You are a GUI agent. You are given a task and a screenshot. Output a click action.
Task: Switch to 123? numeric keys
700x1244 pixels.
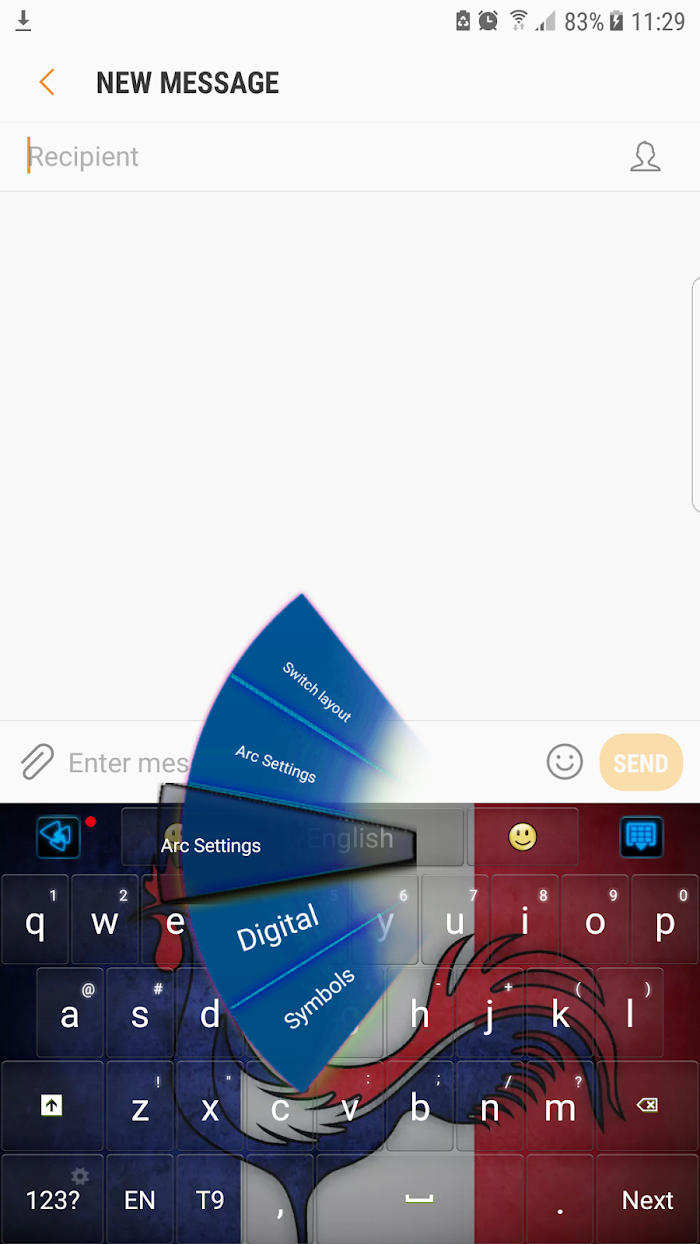point(52,1199)
